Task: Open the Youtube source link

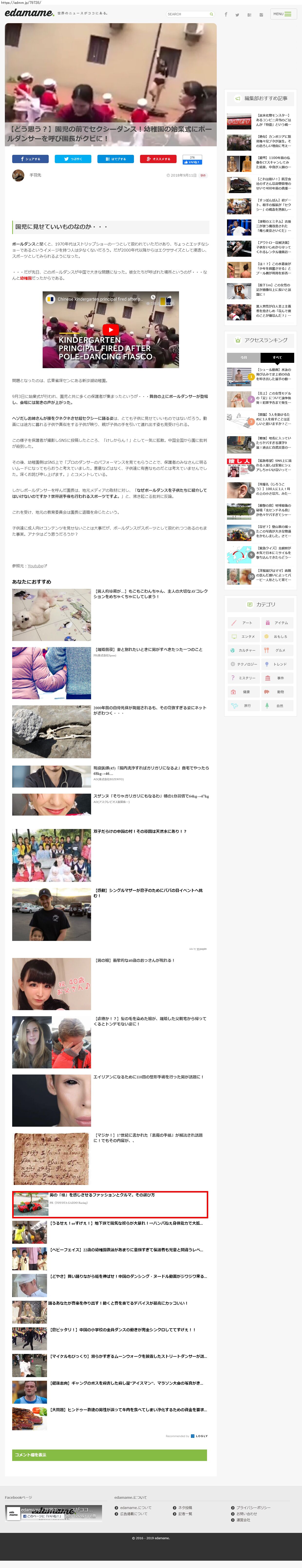Action: pos(36,566)
